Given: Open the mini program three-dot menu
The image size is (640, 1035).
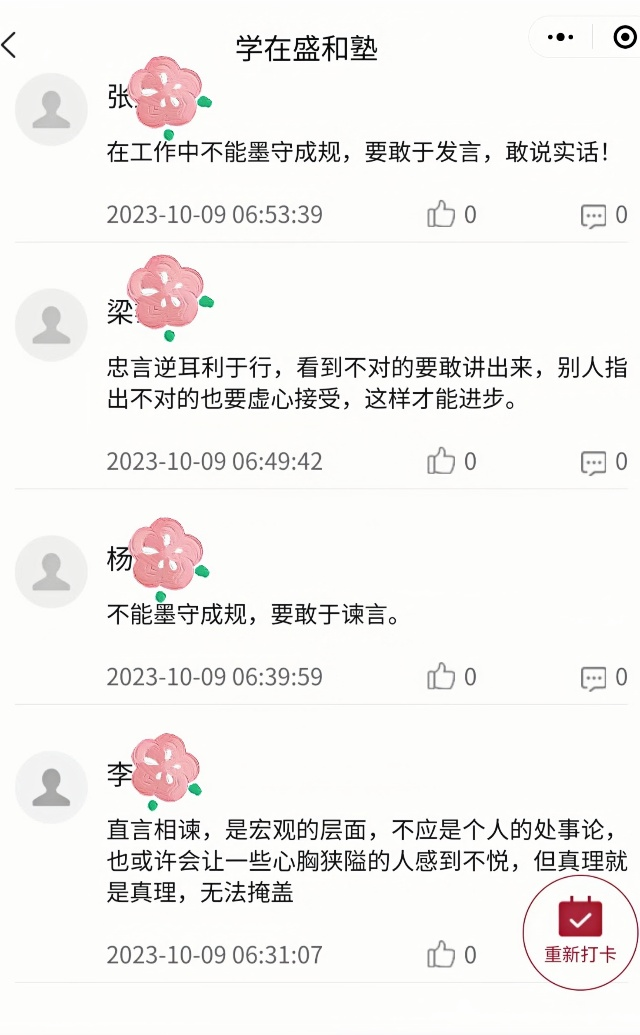Looking at the screenshot, I should [x=561, y=38].
